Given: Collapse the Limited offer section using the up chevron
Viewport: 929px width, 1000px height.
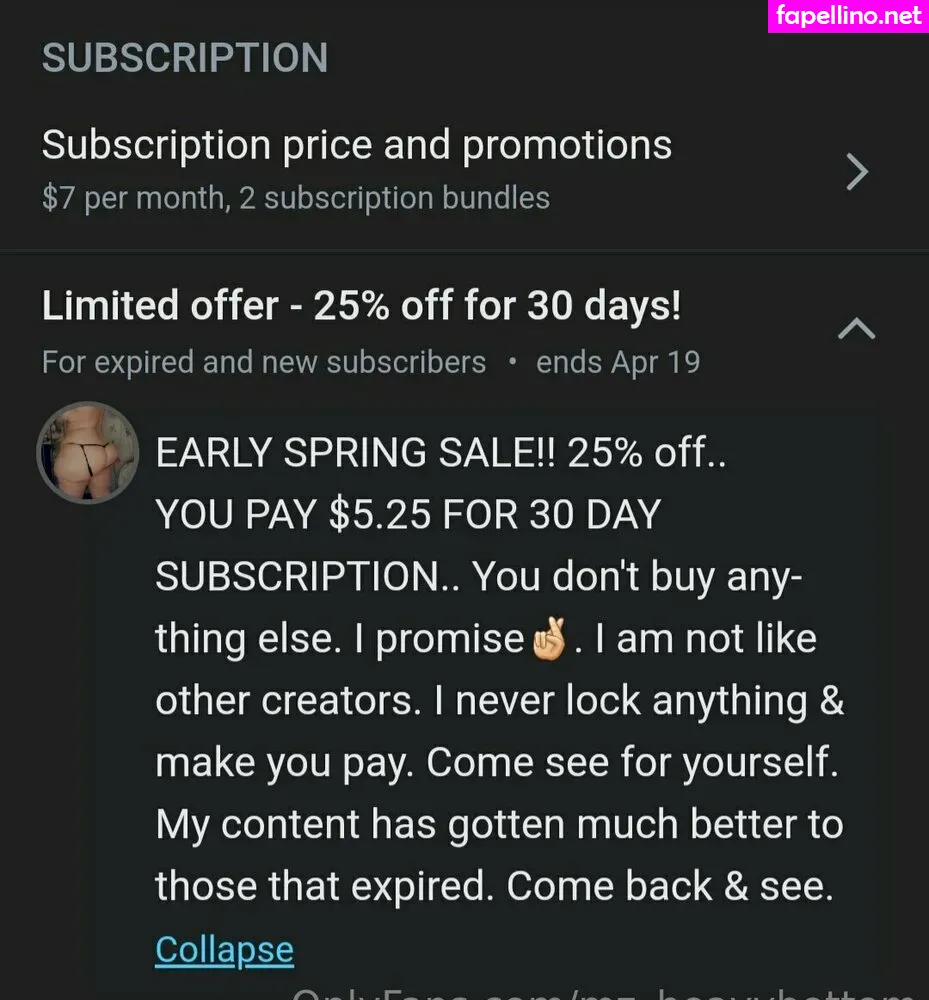Looking at the screenshot, I should click(856, 328).
